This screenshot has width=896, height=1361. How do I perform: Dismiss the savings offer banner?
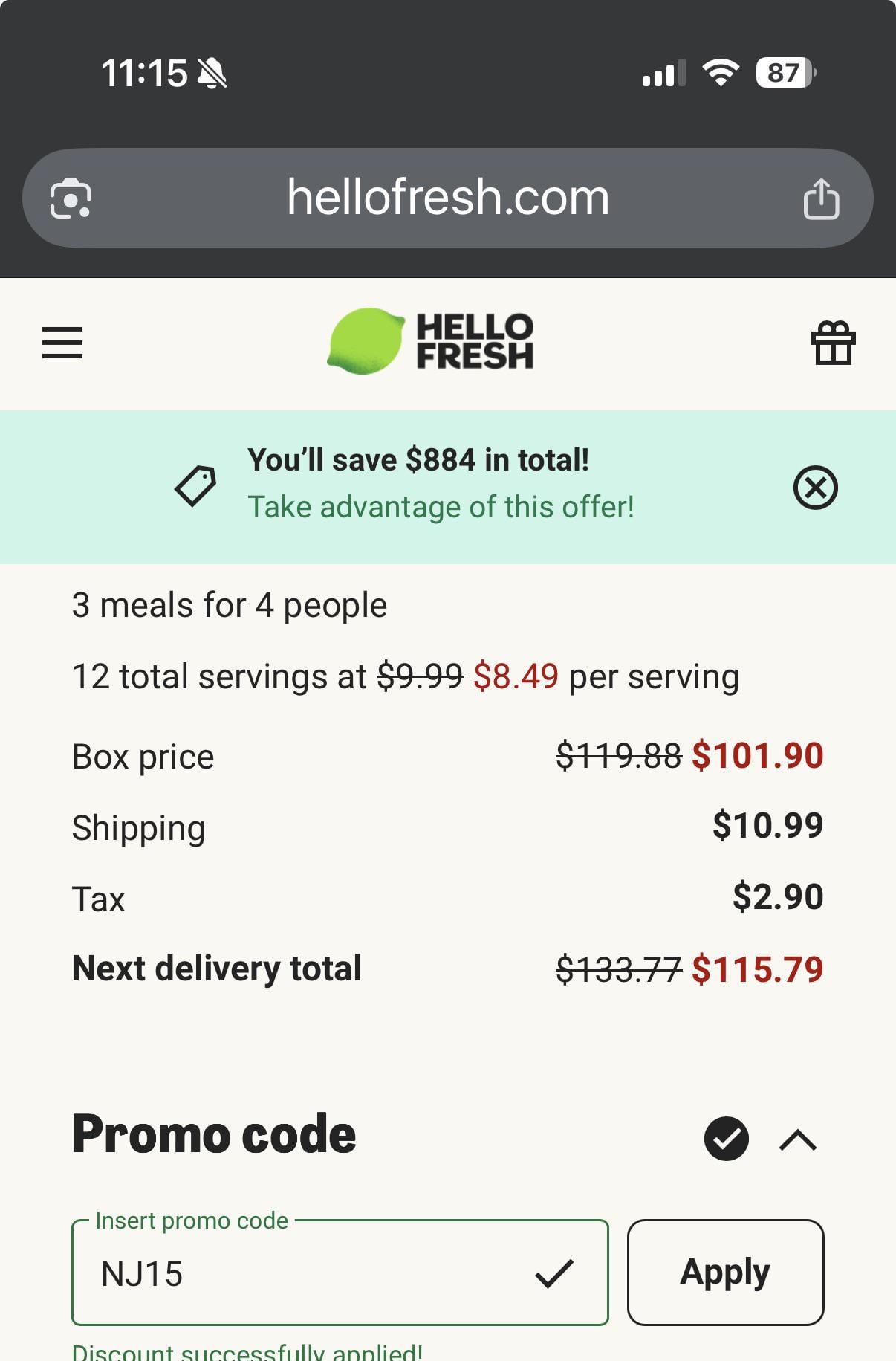[815, 488]
